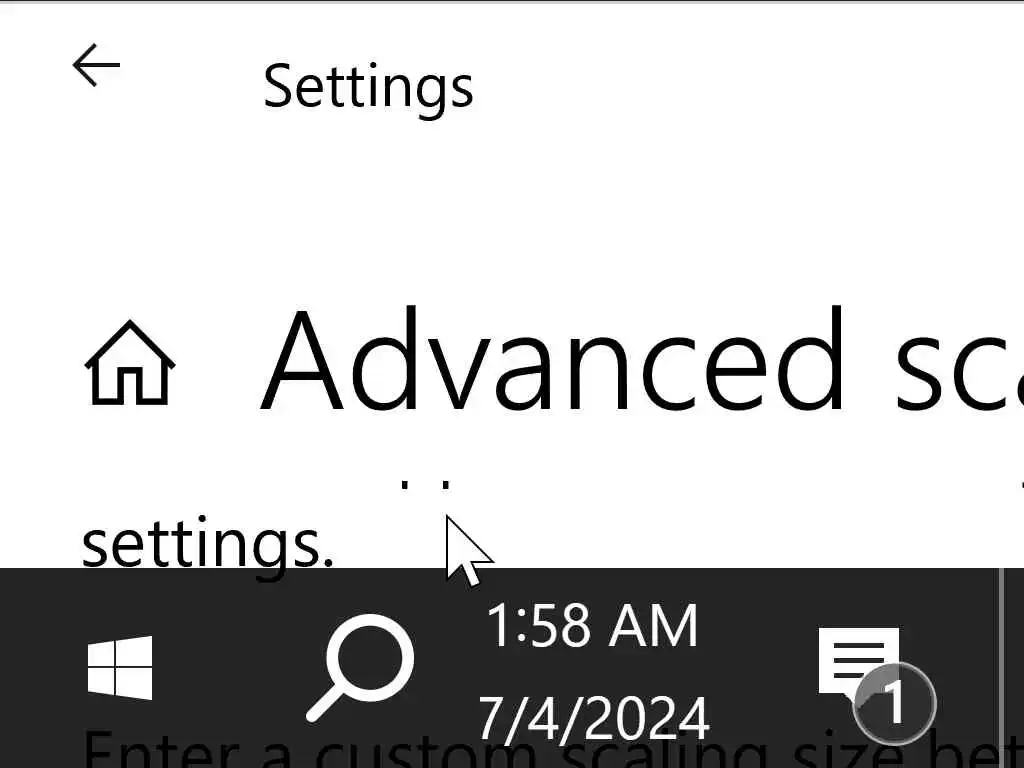
Task: Go back using the Settings arrow
Action: 96,66
